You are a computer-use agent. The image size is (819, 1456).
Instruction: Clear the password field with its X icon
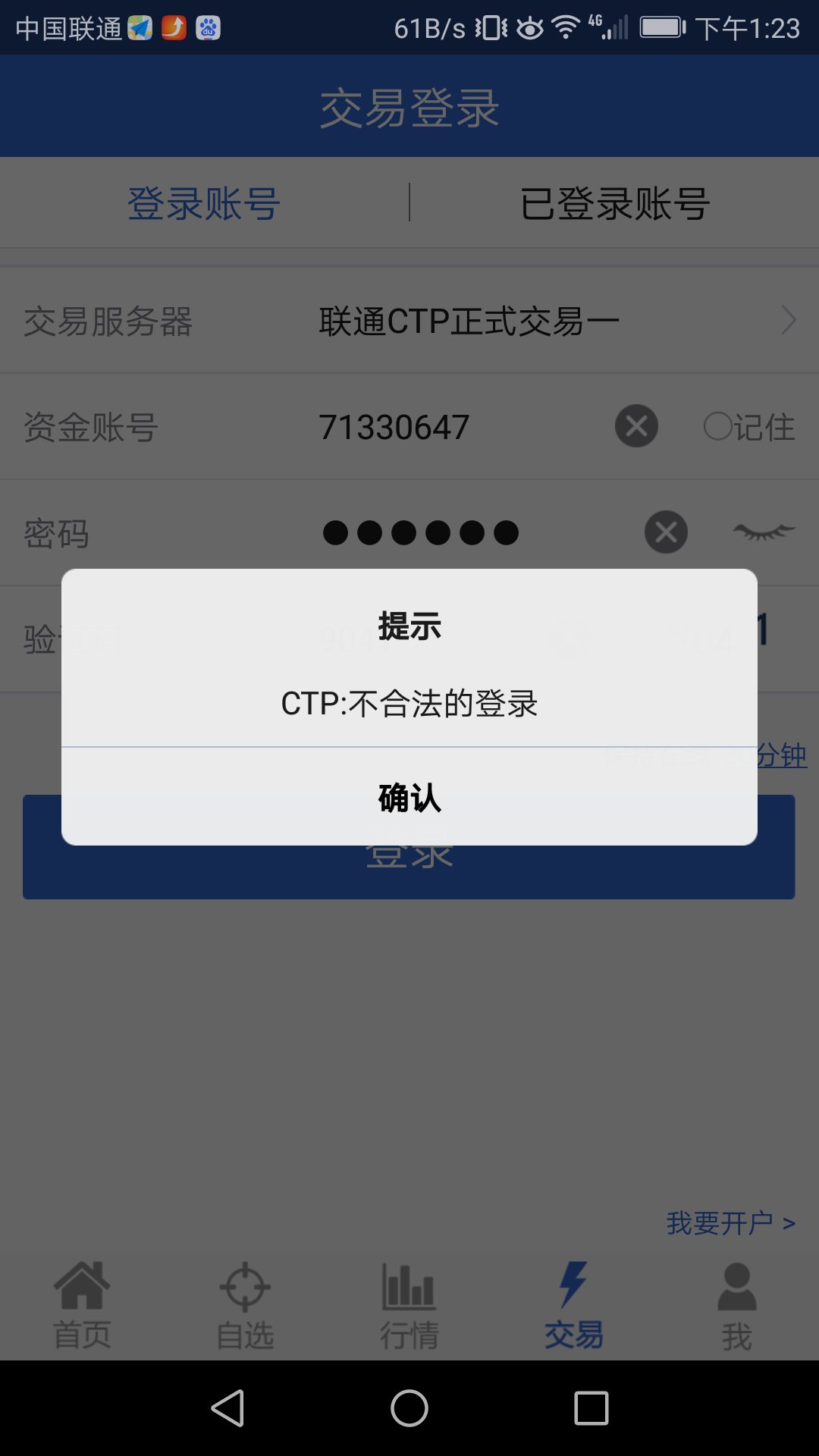click(665, 532)
